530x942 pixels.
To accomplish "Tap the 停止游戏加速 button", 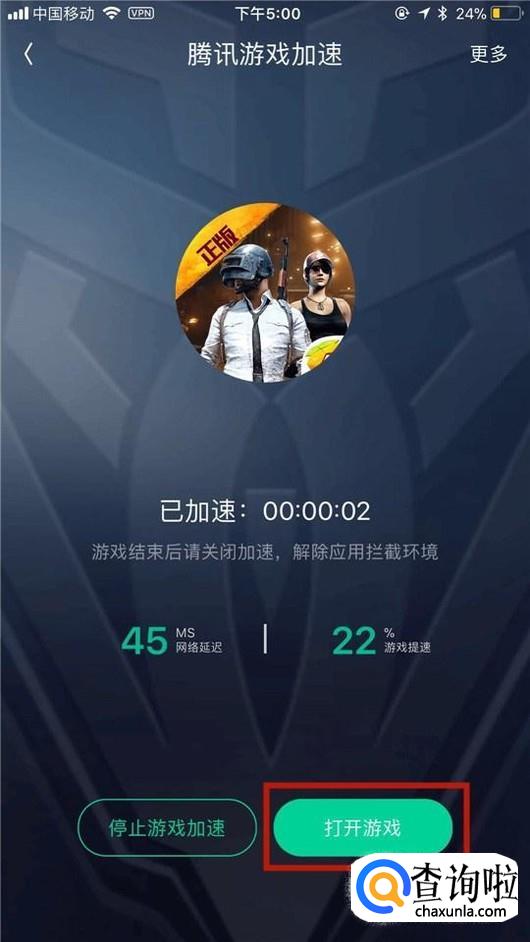I will 167,827.
